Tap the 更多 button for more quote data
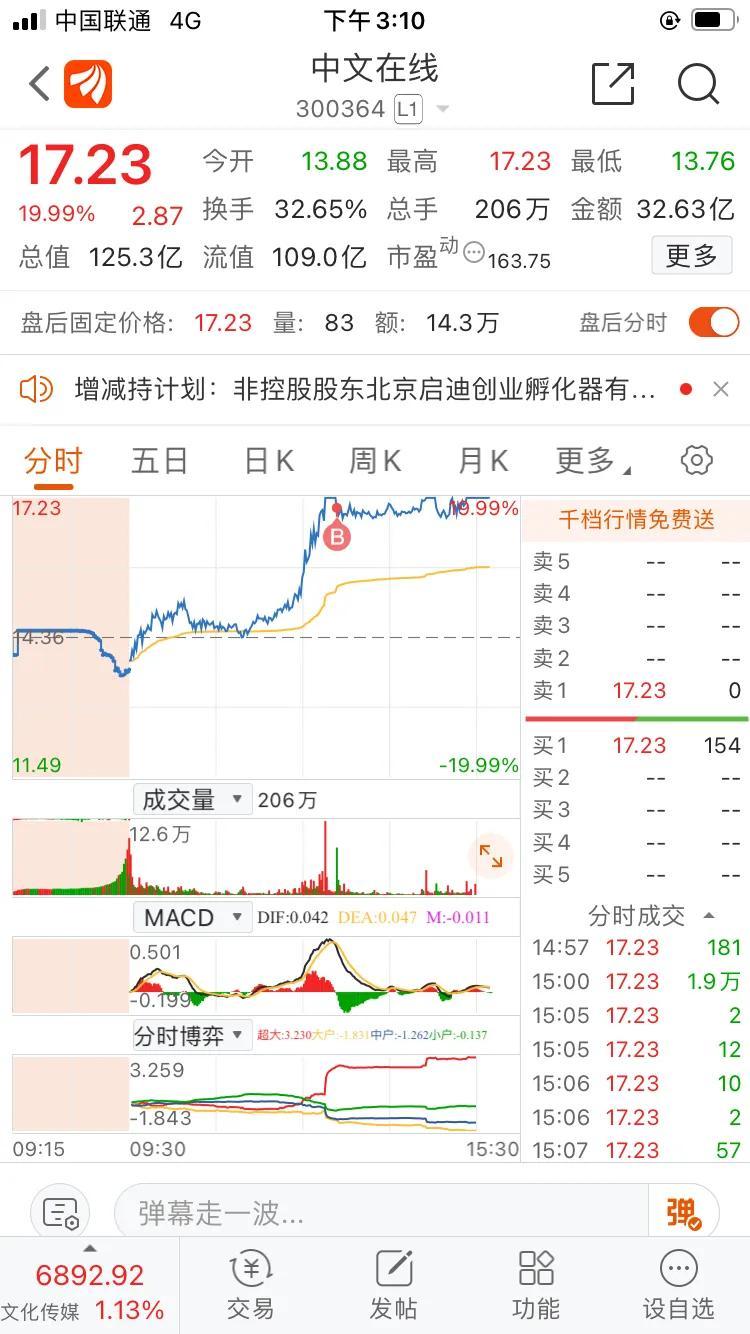 [x=691, y=256]
